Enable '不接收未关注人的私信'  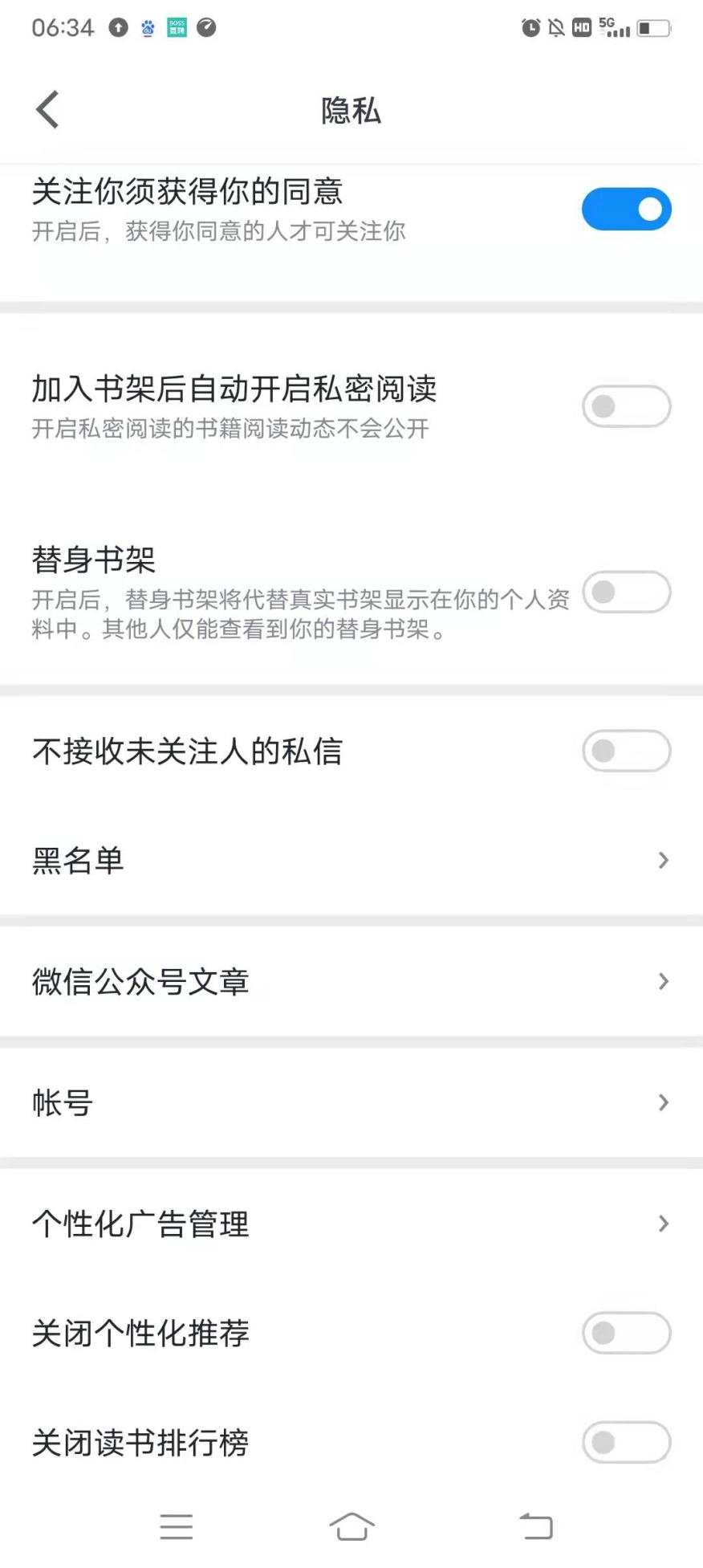pos(626,751)
